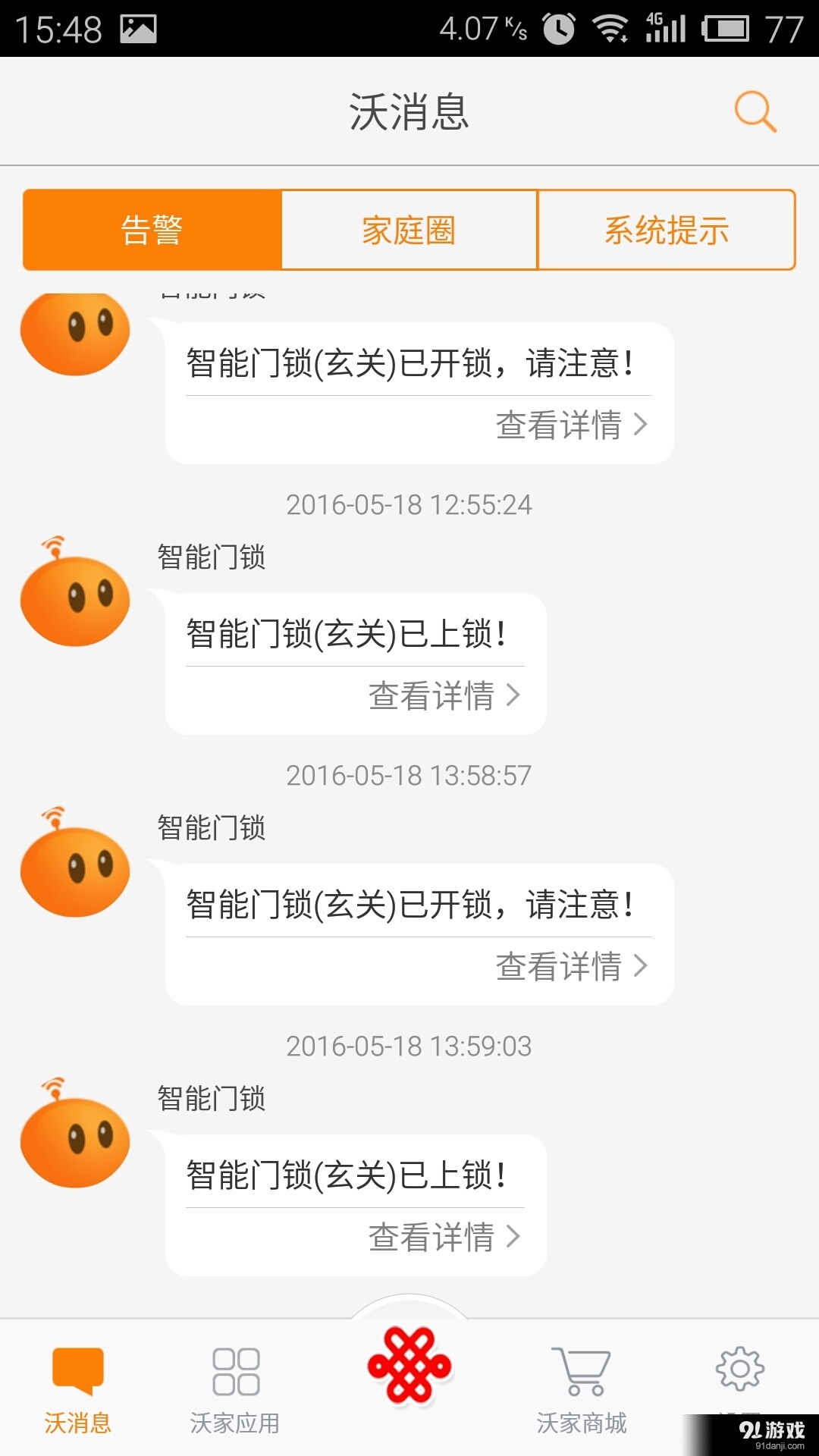Switch to the 系统提示 tab
819x1456 pixels.
click(666, 230)
